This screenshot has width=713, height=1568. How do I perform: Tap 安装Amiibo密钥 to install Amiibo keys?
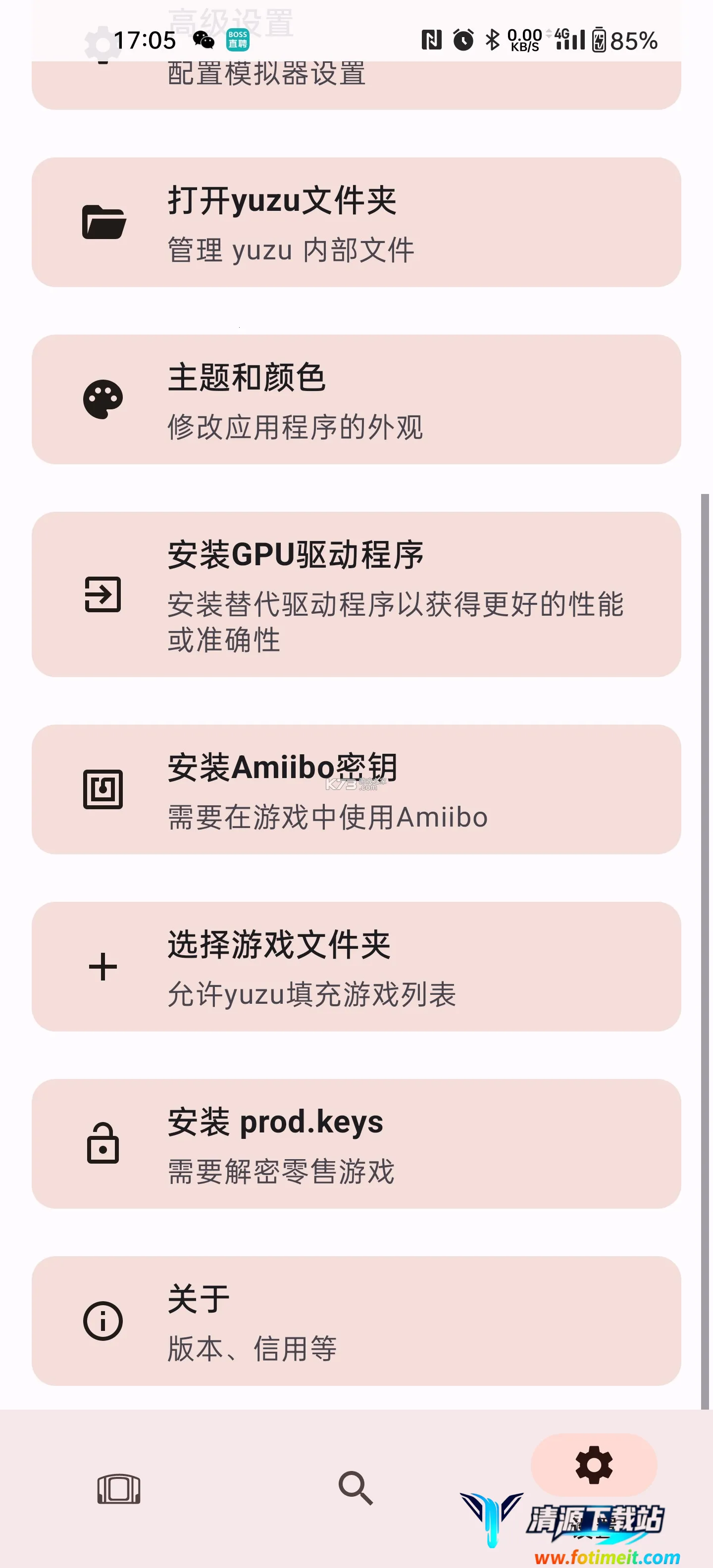pos(356,790)
